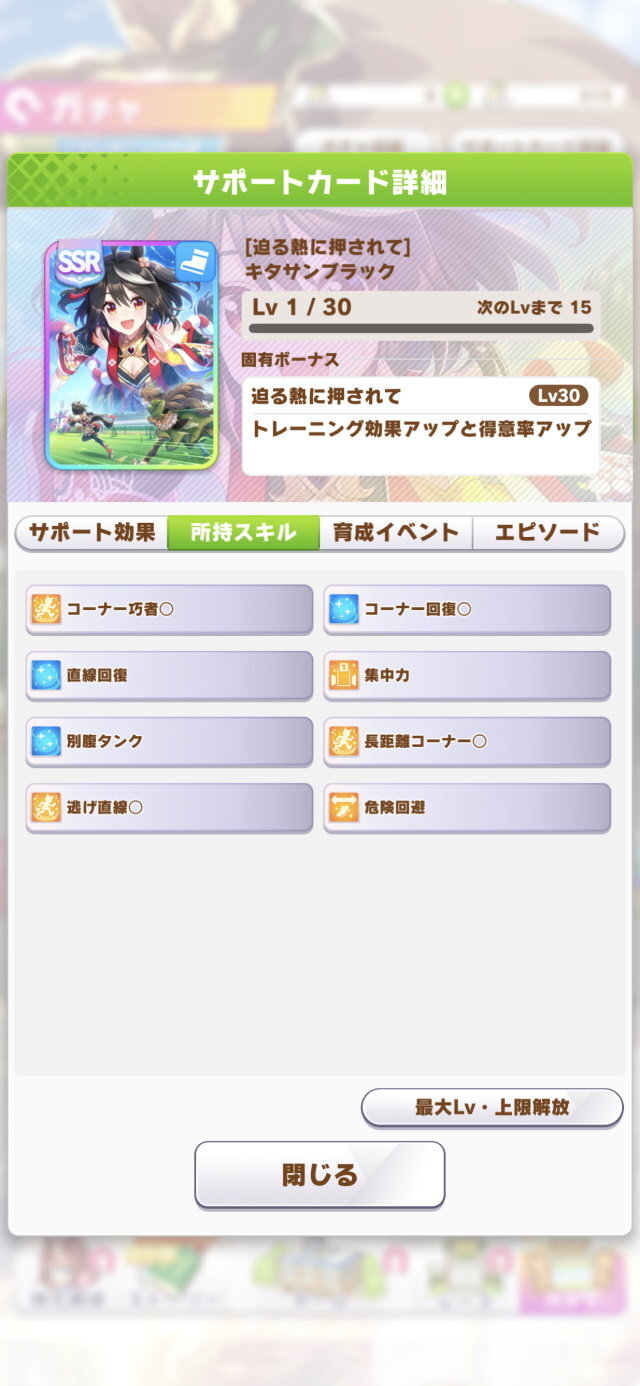Screen dimensions: 640x1386
Task: View the コーナー回復○ skill
Action: point(467,608)
